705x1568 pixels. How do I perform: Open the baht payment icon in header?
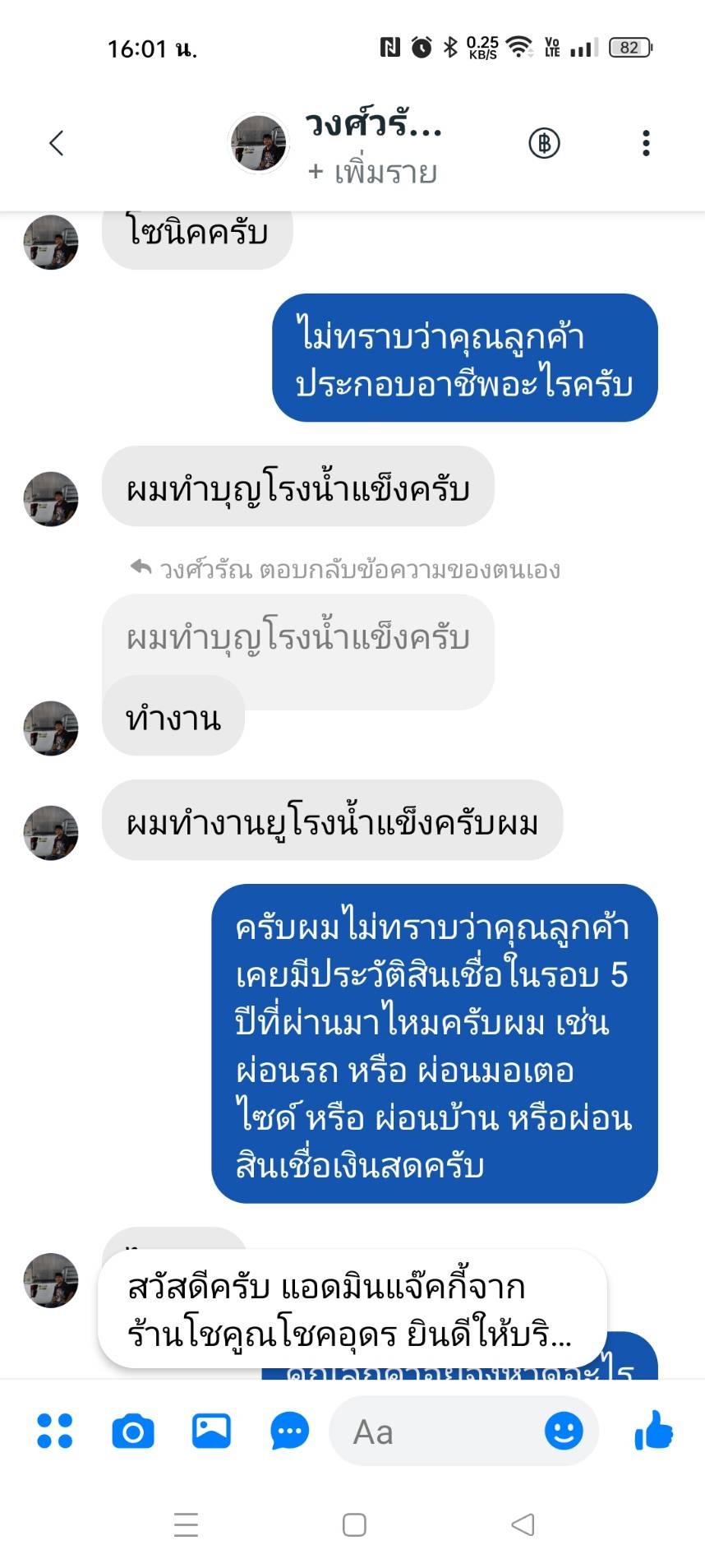544,143
